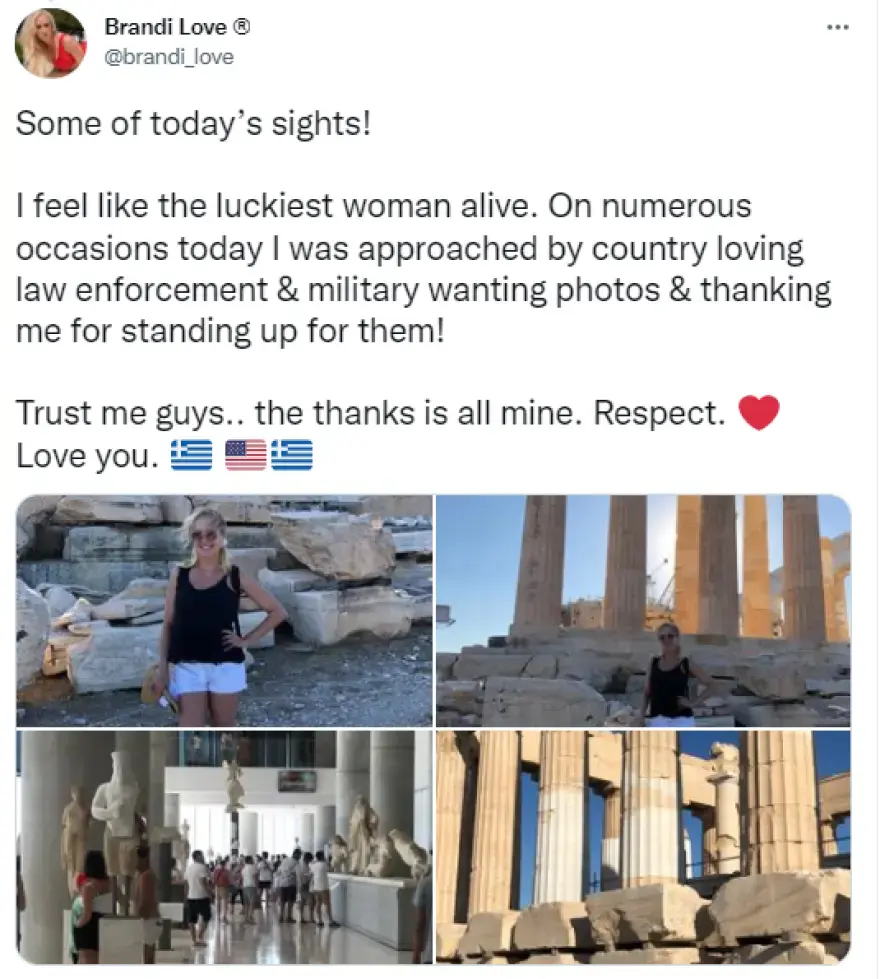Expand the temple ruins close-up photo
Image resolution: width=880 pixels, height=979 pixels.
point(643,846)
